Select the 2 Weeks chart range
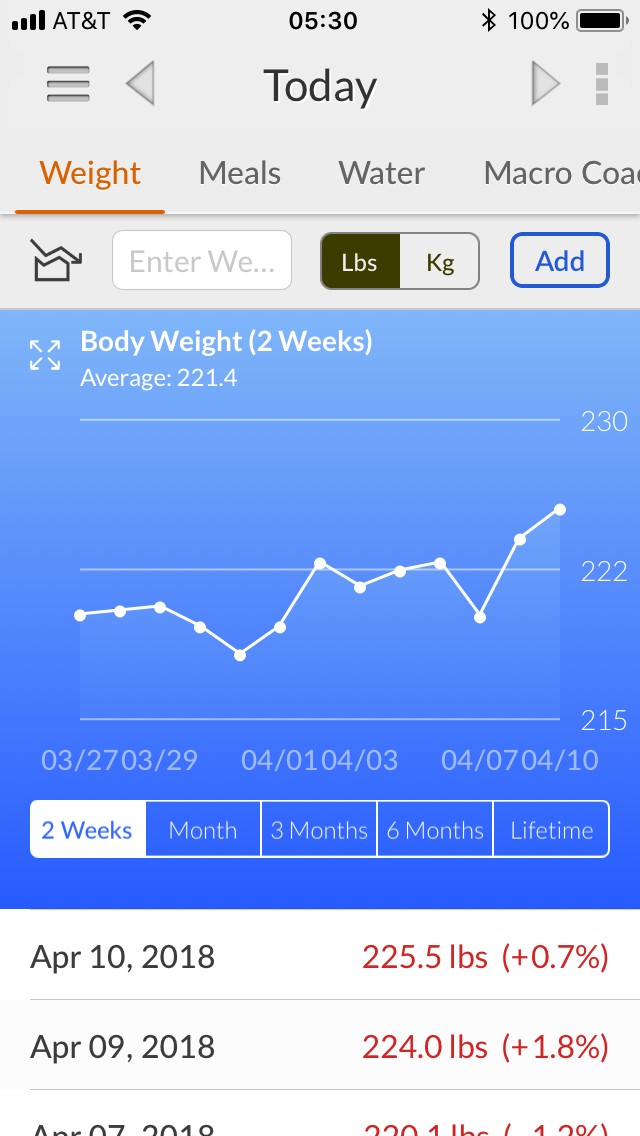640x1136 pixels. coord(88,830)
